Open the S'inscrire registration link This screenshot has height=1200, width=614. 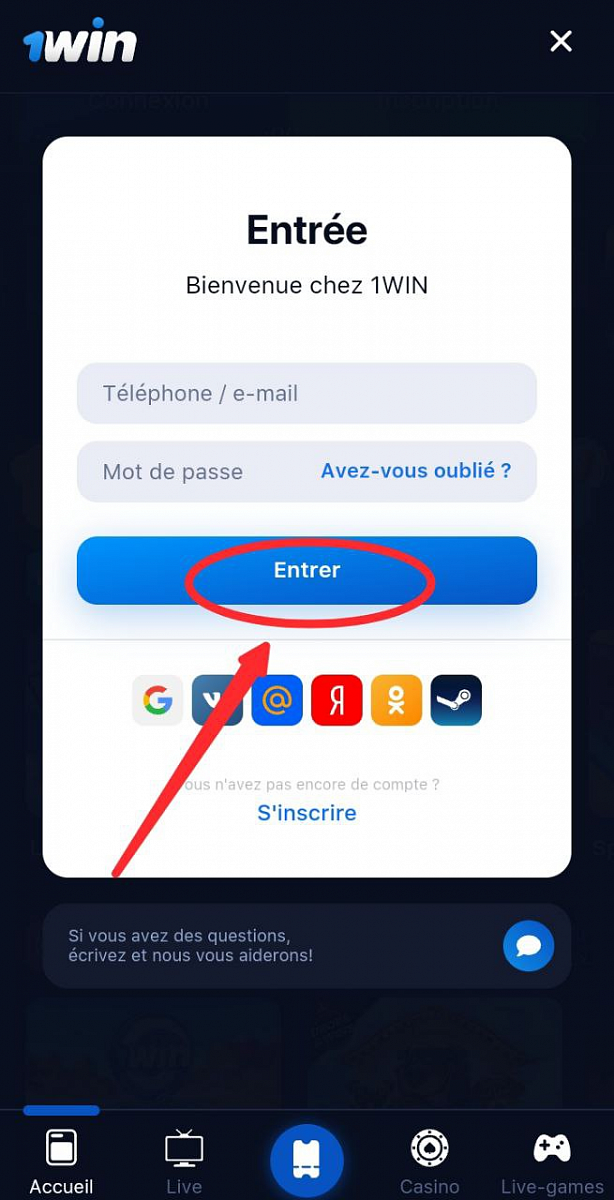(307, 813)
